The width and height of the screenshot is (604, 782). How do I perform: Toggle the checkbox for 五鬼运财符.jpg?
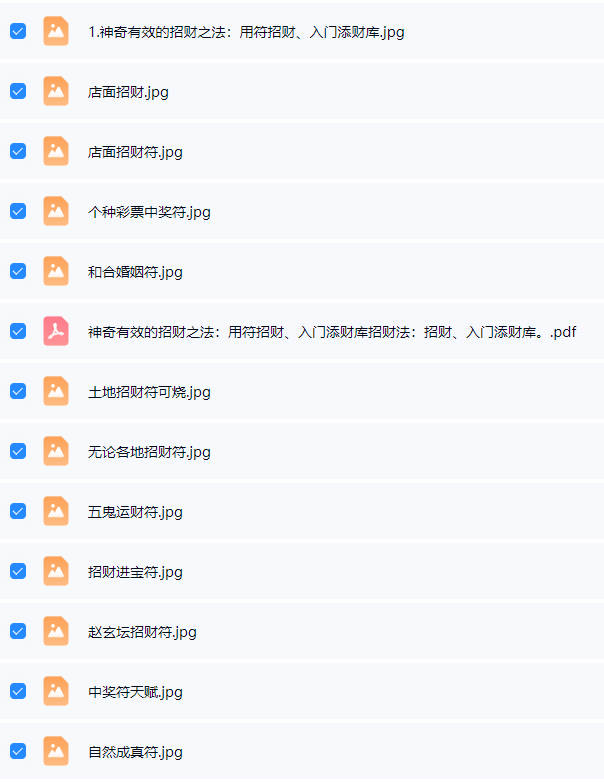[x=17, y=511]
